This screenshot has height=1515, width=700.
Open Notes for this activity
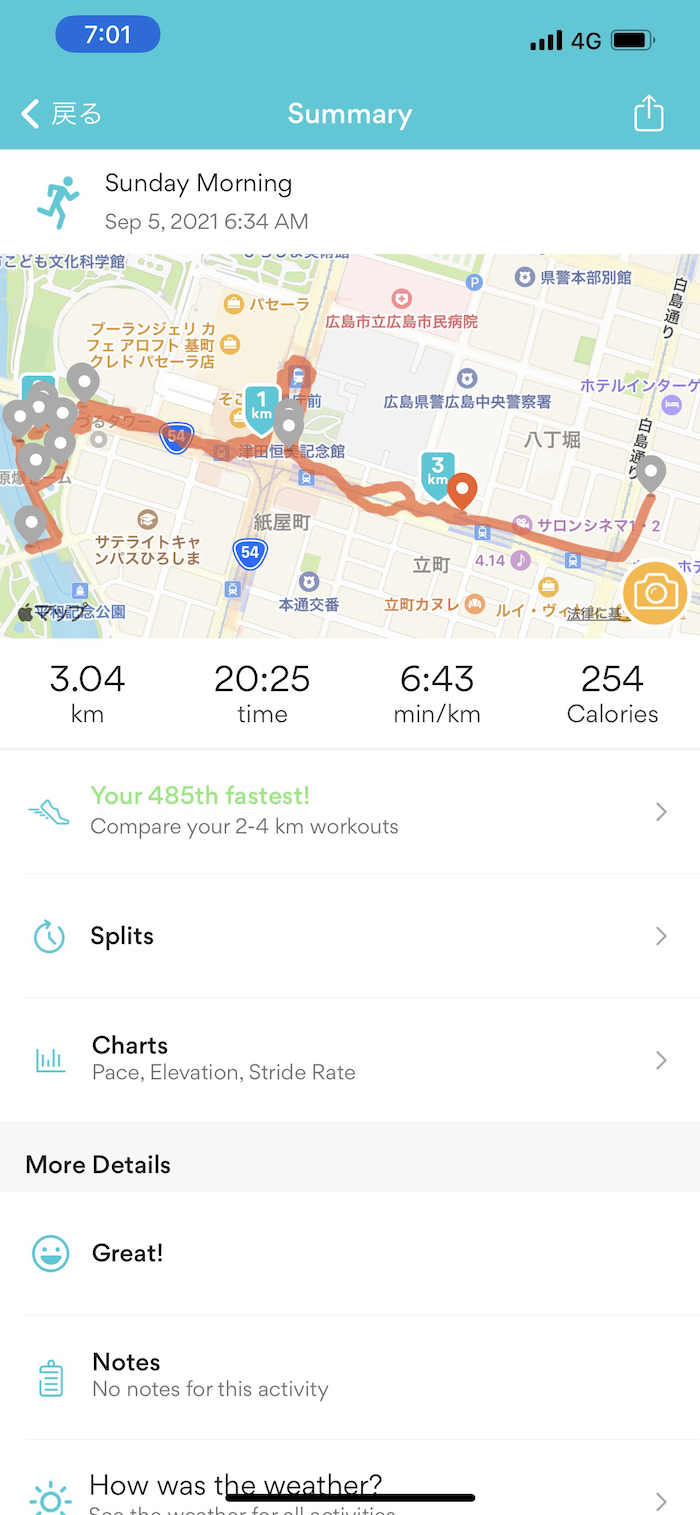349,1375
